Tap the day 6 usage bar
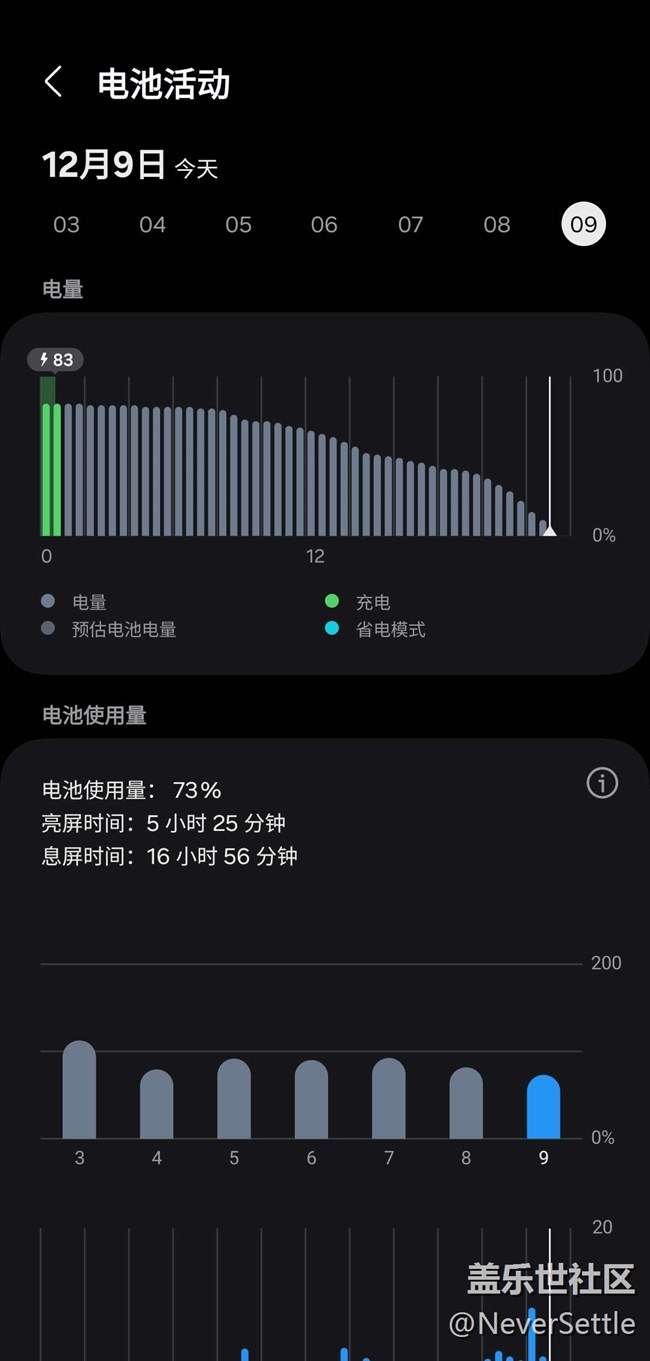This screenshot has width=650, height=1361. pos(311,1100)
